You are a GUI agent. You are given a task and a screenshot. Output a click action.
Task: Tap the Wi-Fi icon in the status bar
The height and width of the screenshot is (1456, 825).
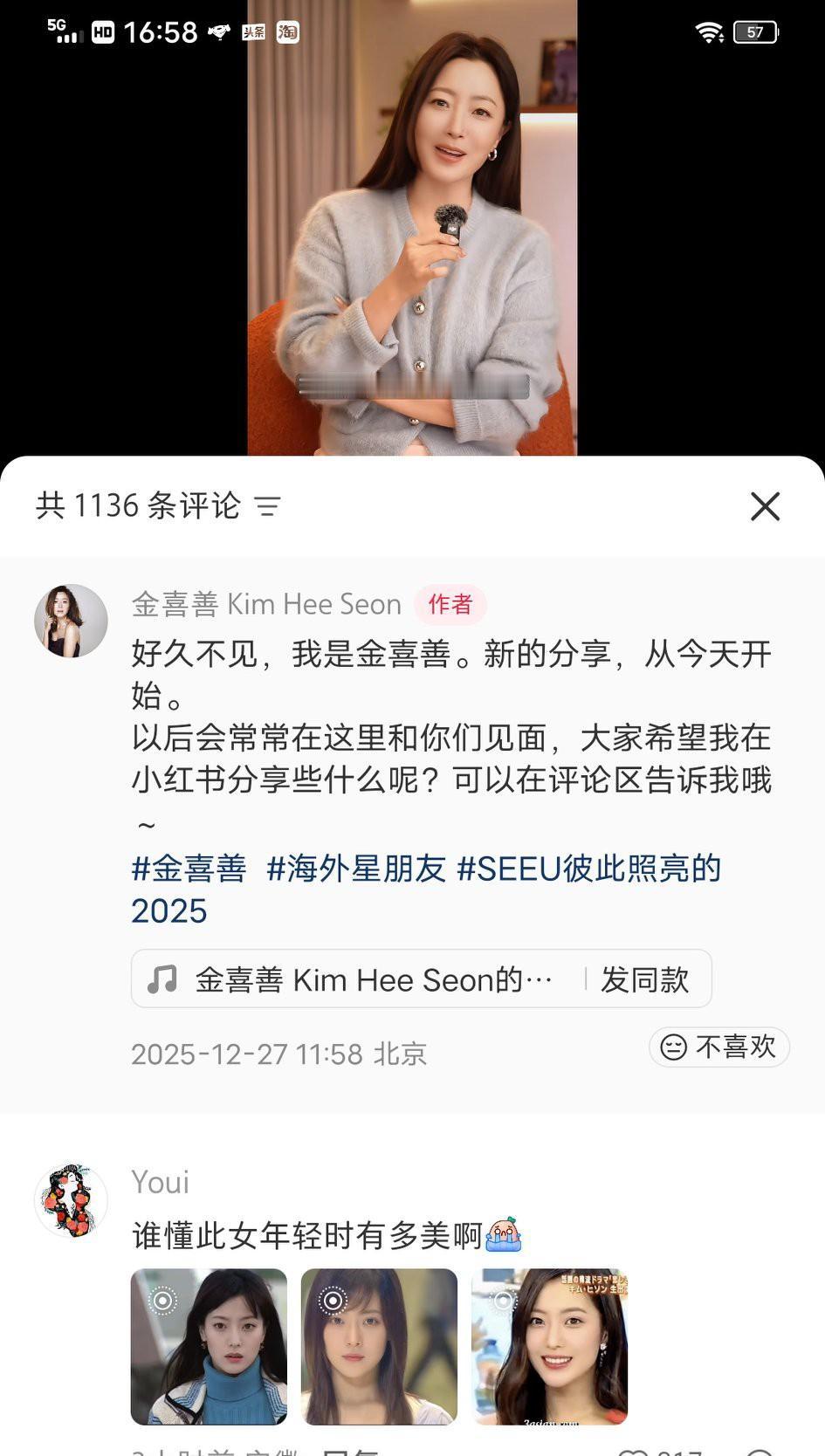pos(710,31)
